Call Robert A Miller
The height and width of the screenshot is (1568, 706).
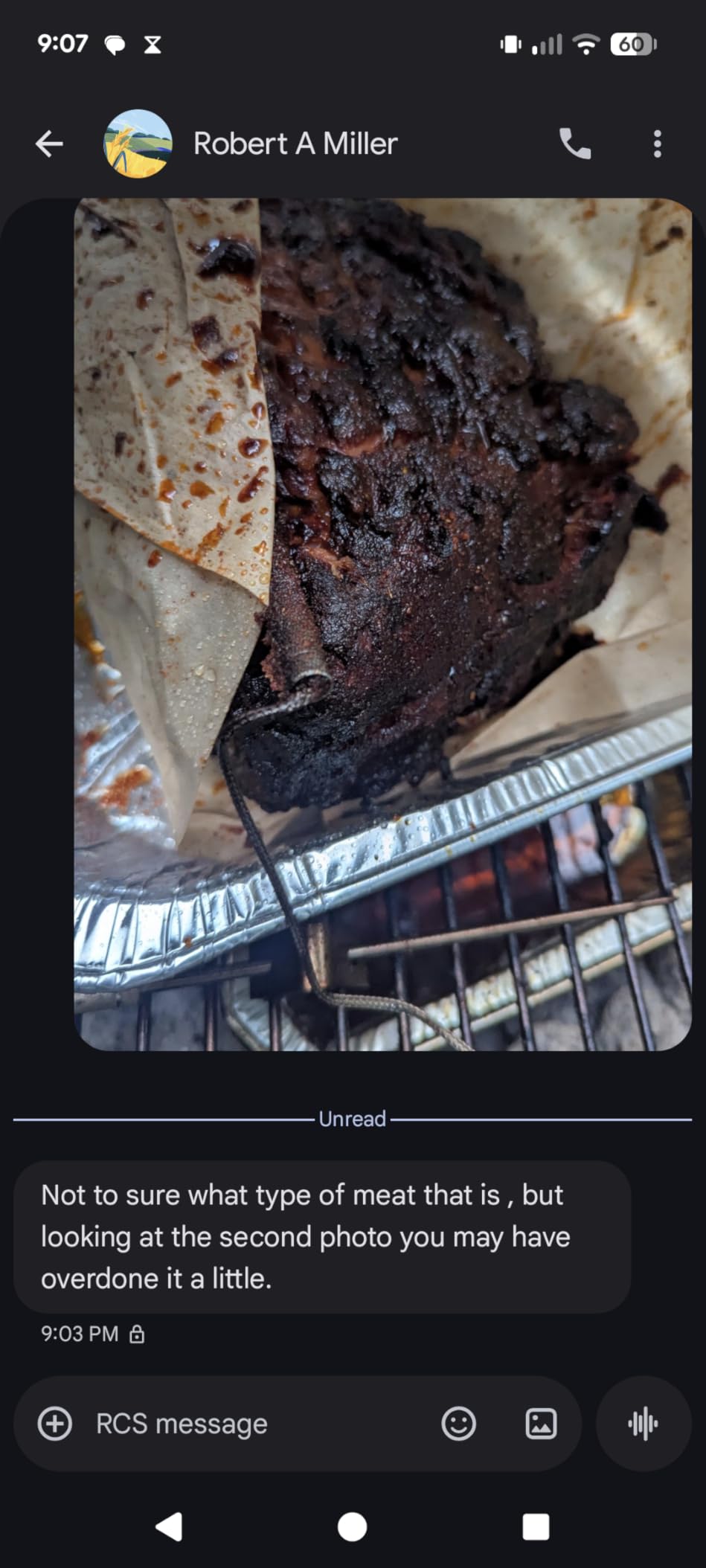pos(575,144)
